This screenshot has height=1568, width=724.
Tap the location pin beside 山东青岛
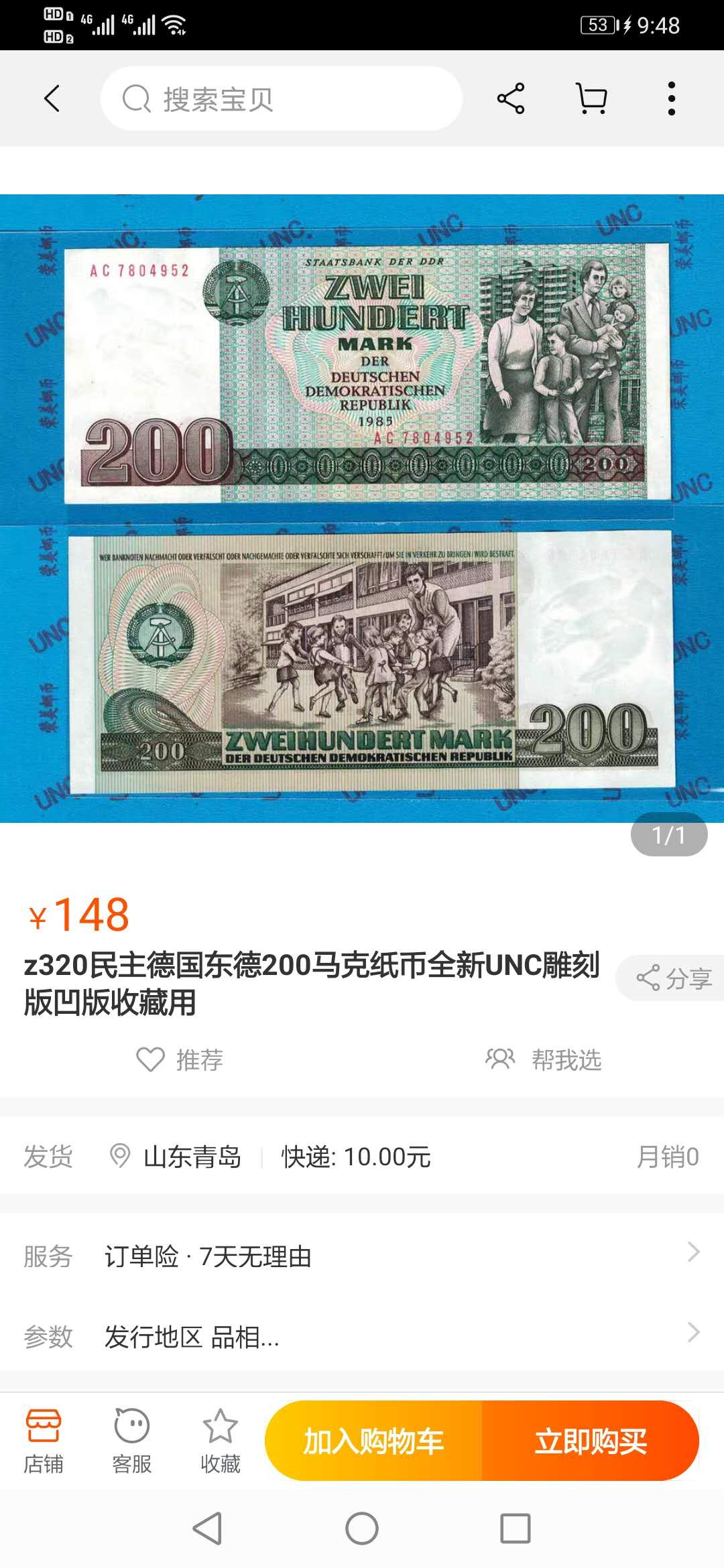click(121, 1154)
